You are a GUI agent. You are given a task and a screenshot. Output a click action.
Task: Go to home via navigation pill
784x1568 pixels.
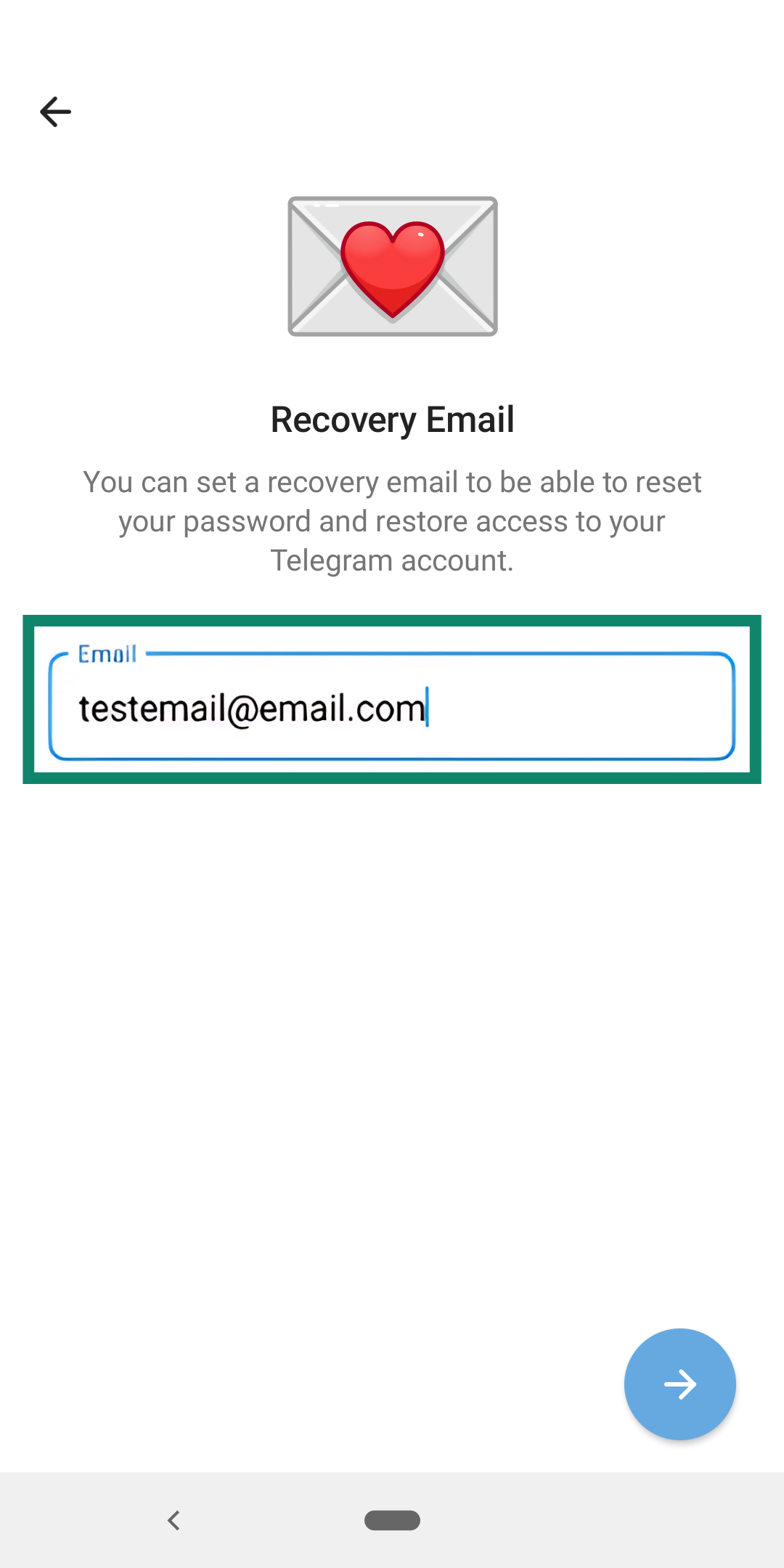click(x=392, y=1520)
